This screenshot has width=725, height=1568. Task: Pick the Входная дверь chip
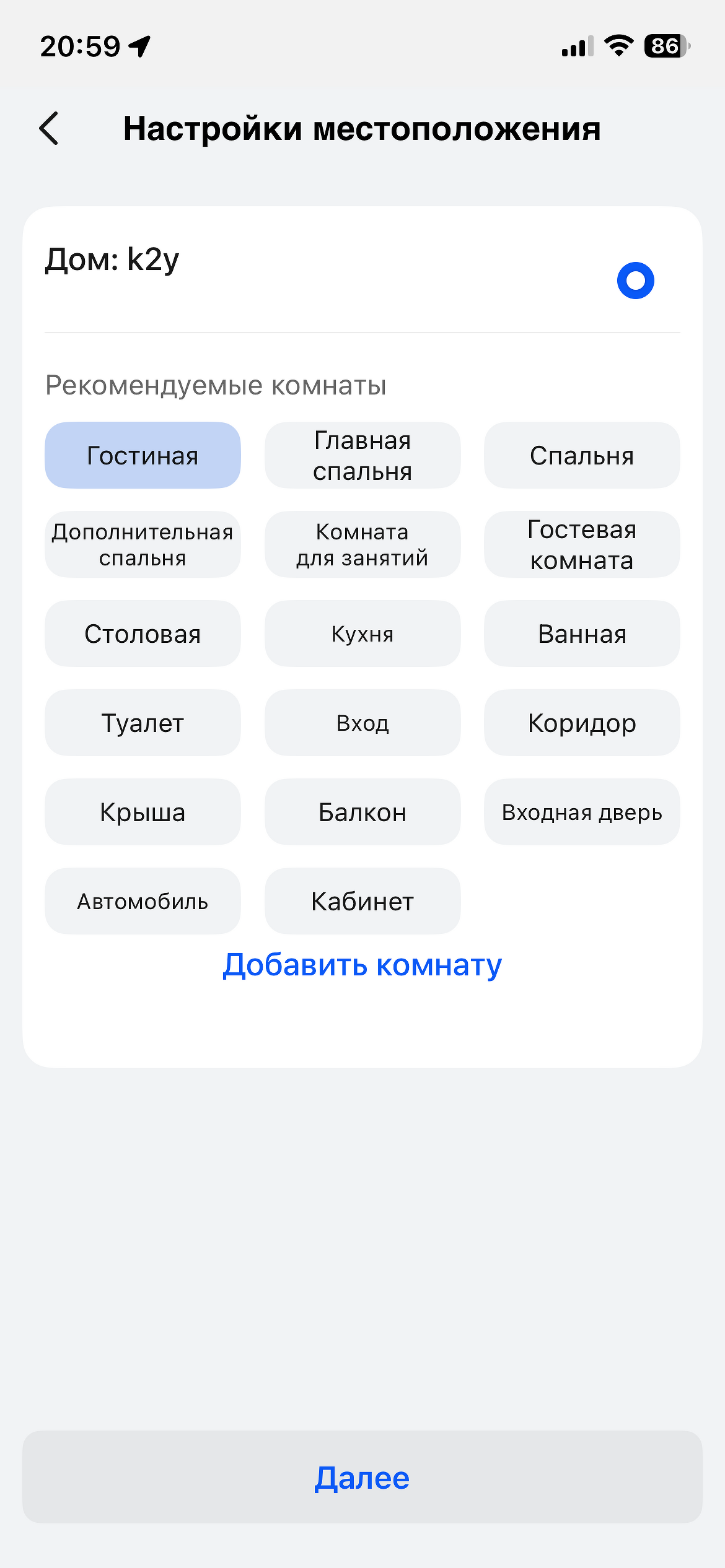582,812
